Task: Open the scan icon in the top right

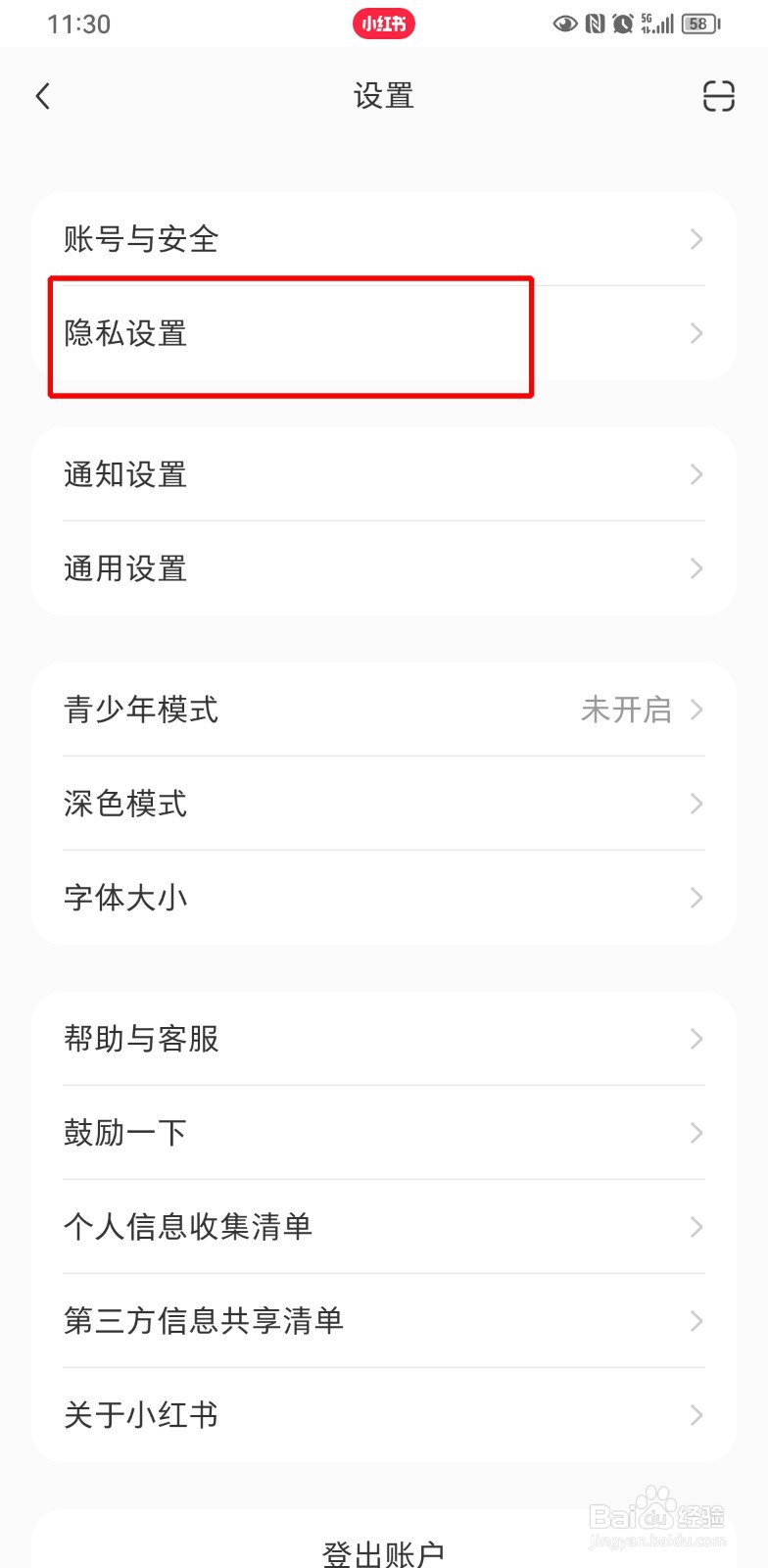Action: coord(719,97)
